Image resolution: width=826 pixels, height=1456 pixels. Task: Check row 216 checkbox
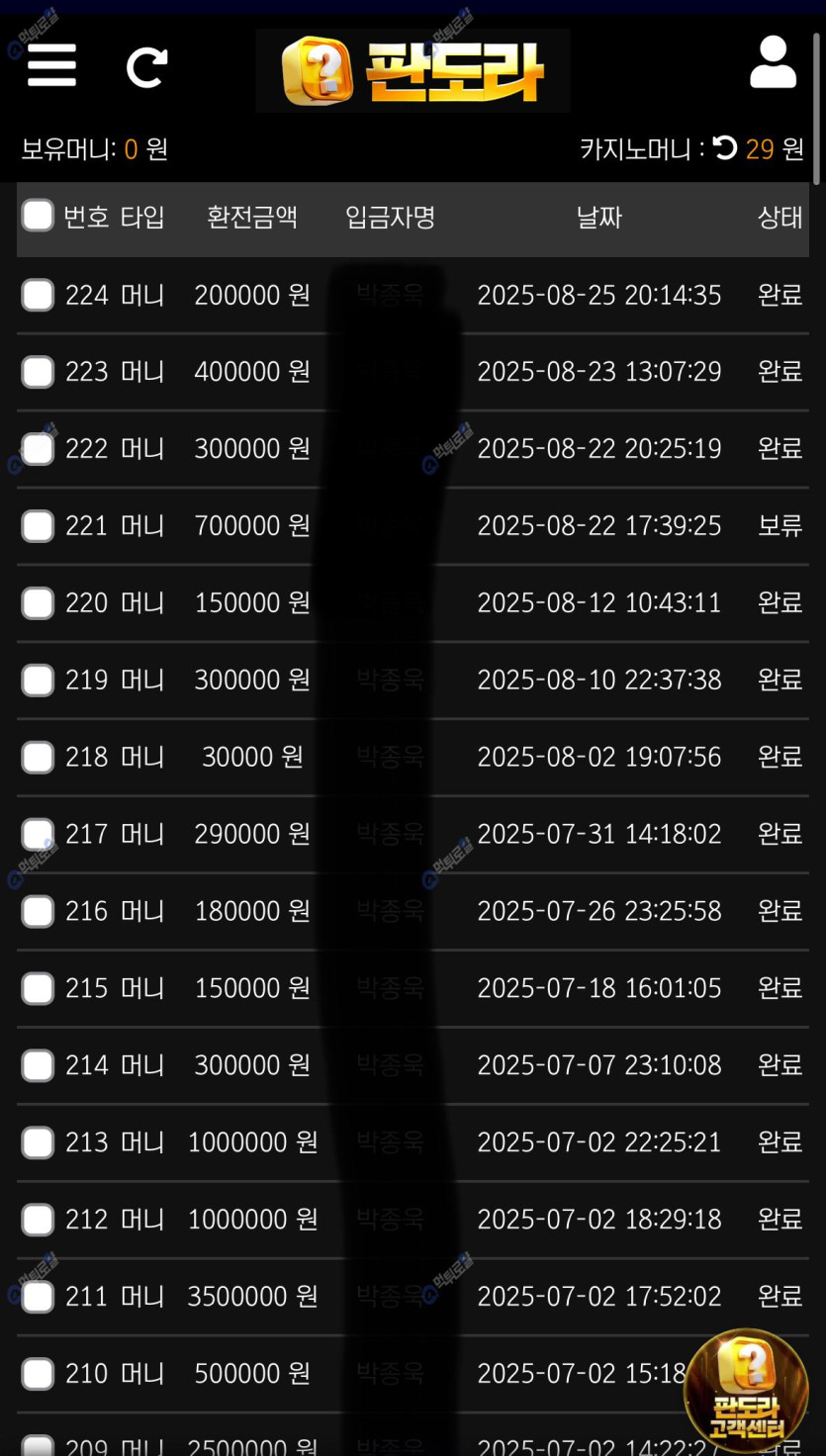(38, 912)
